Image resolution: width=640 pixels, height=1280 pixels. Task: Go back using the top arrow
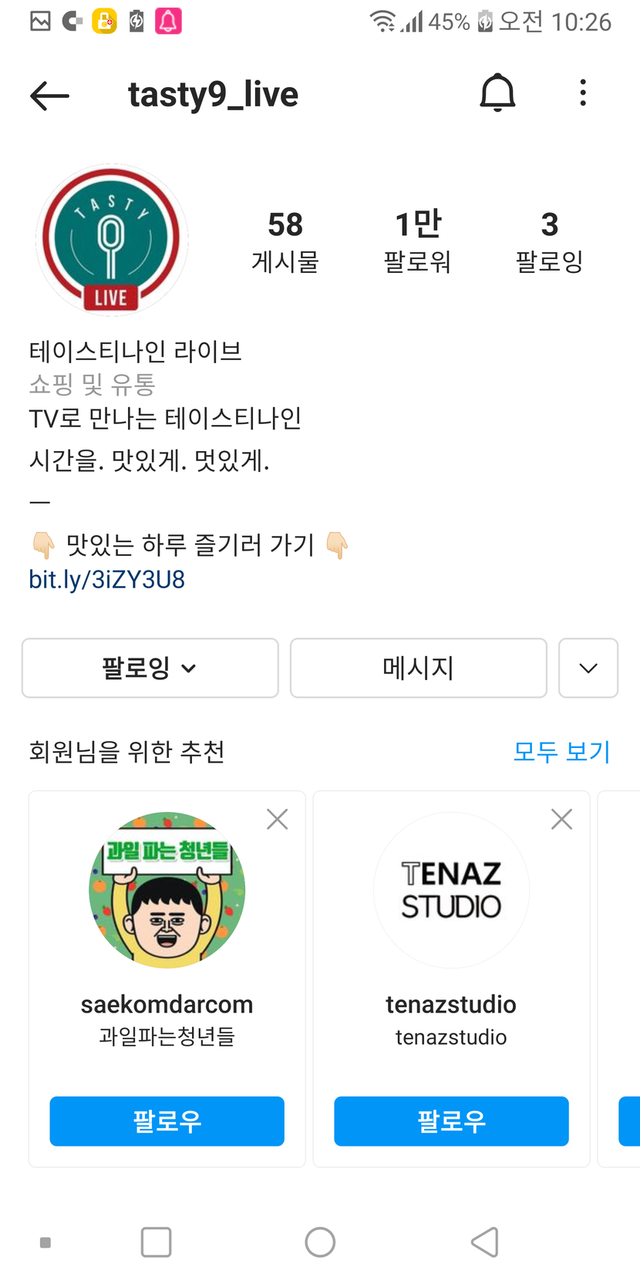[x=49, y=95]
